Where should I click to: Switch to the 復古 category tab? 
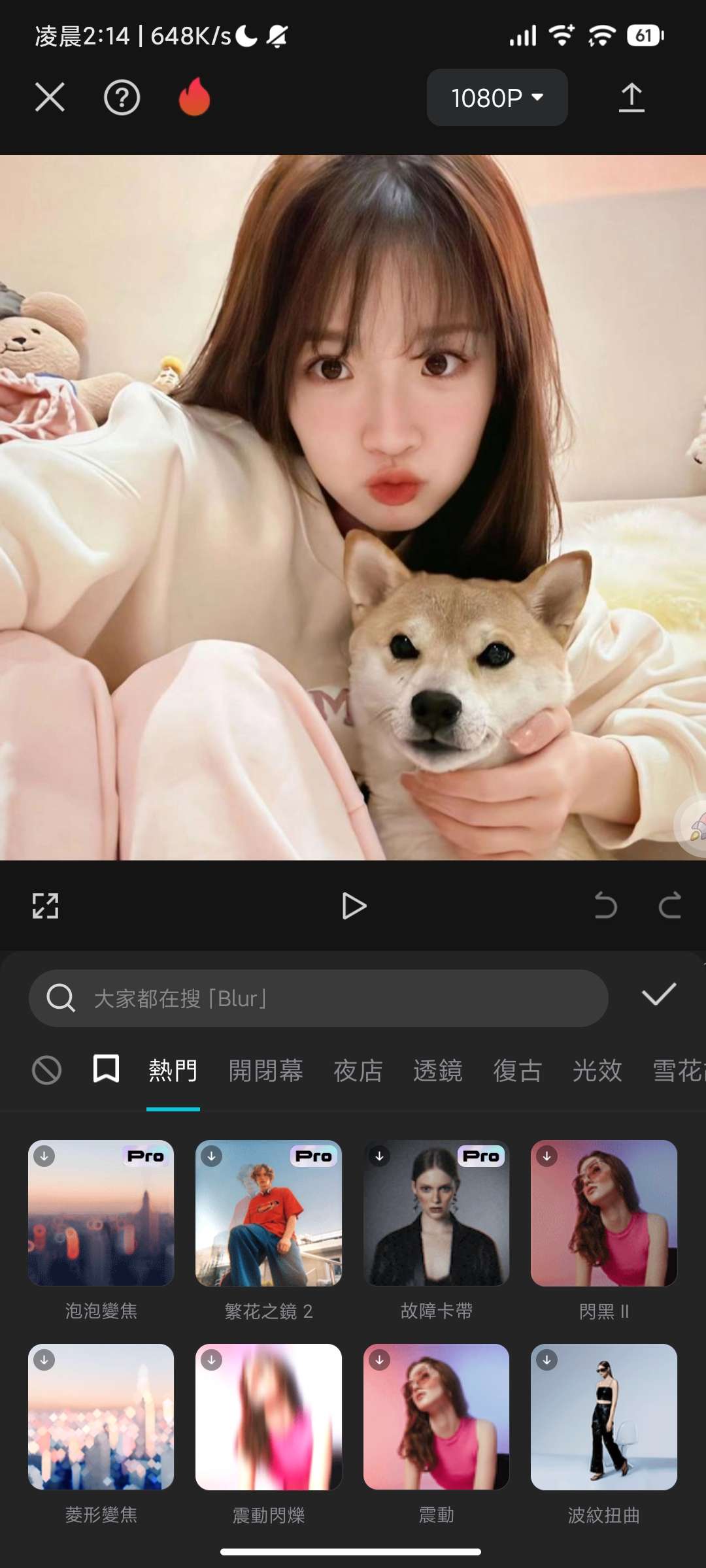[x=517, y=1071]
